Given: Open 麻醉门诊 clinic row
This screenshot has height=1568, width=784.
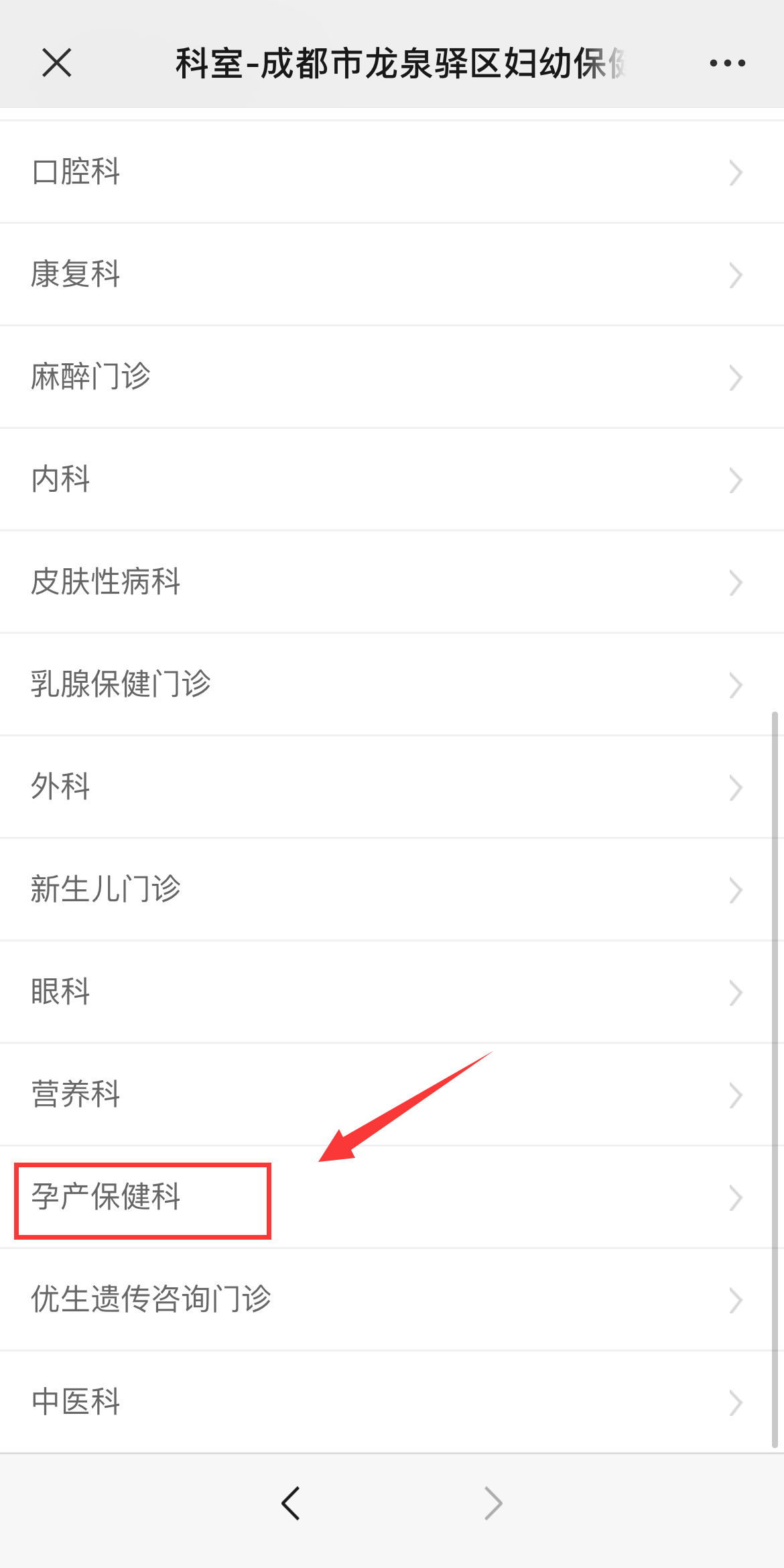Looking at the screenshot, I should 392,377.
